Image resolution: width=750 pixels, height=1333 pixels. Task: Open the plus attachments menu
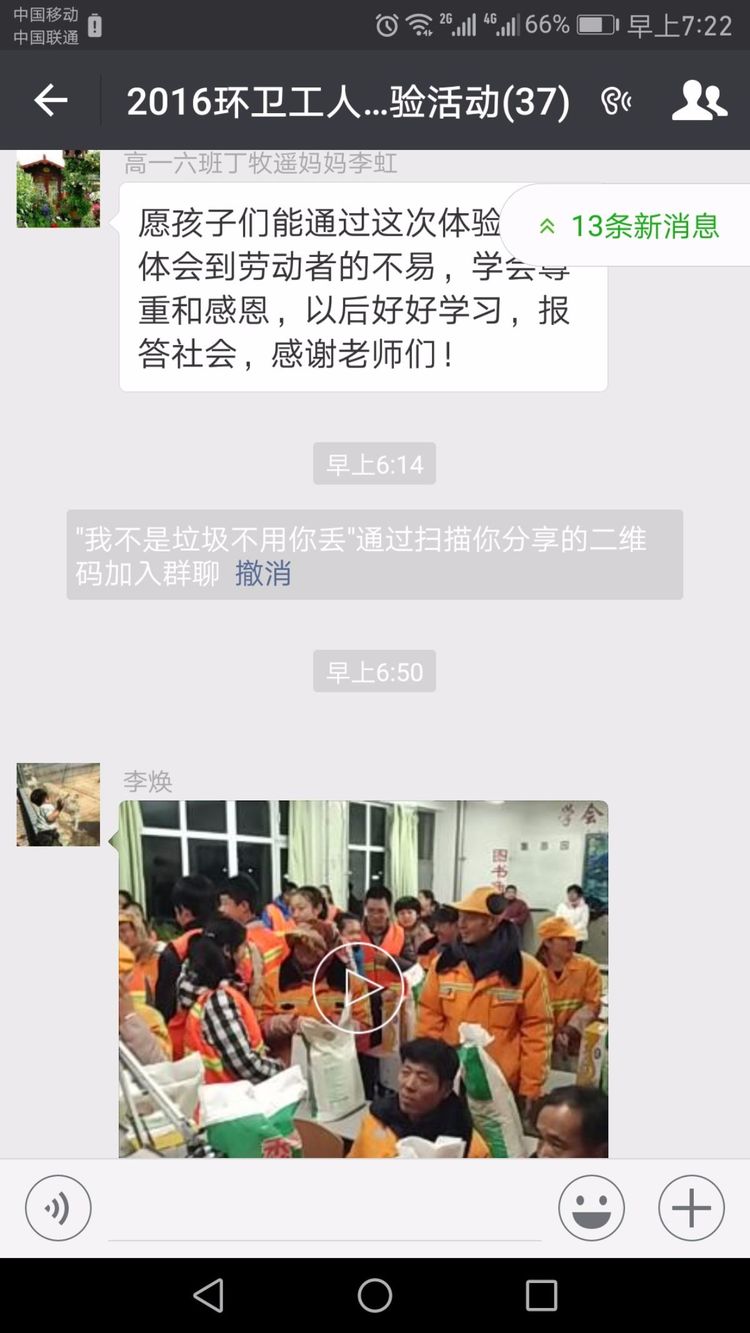pyautogui.click(x=691, y=1208)
